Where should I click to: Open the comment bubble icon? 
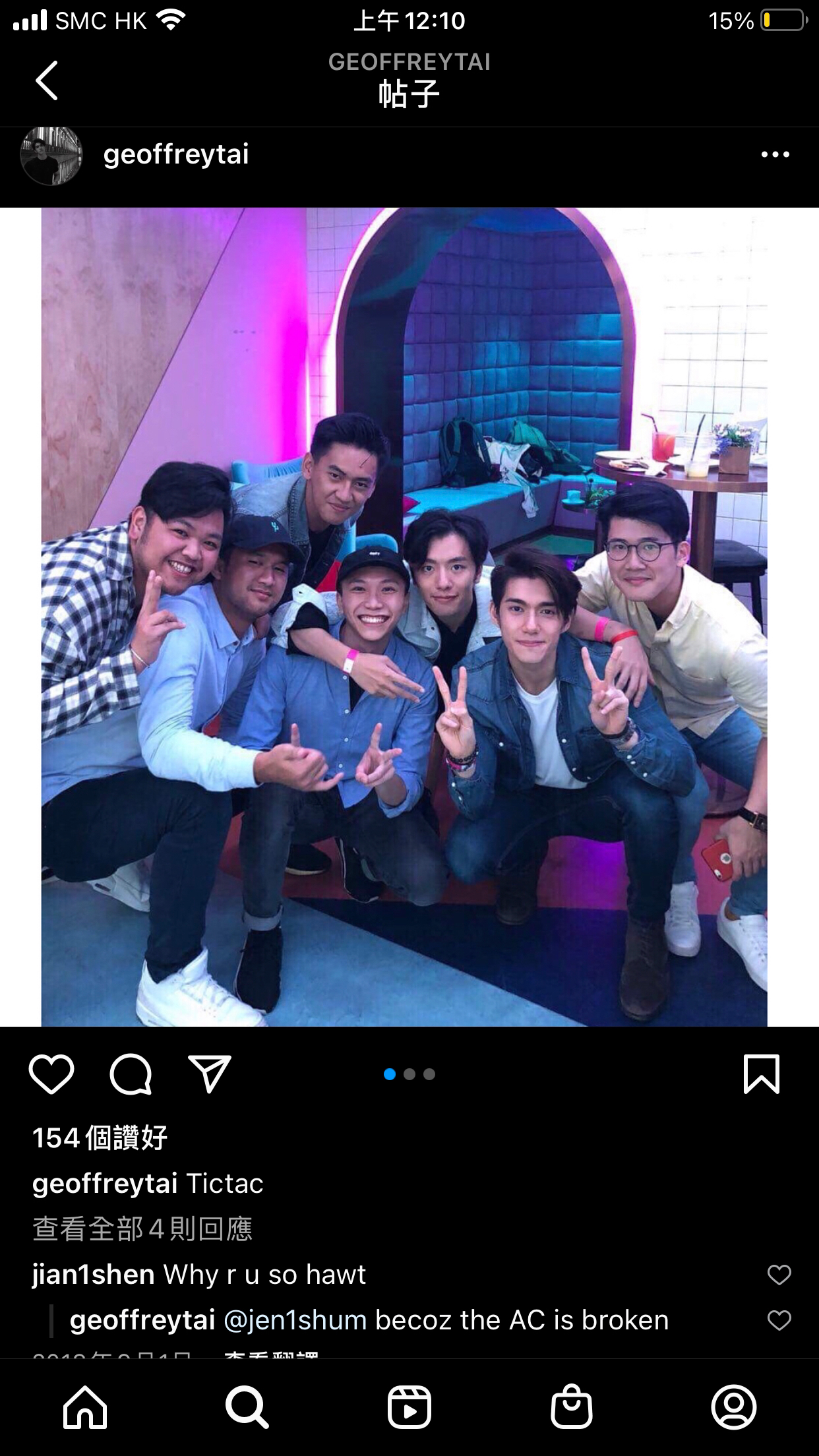131,1074
